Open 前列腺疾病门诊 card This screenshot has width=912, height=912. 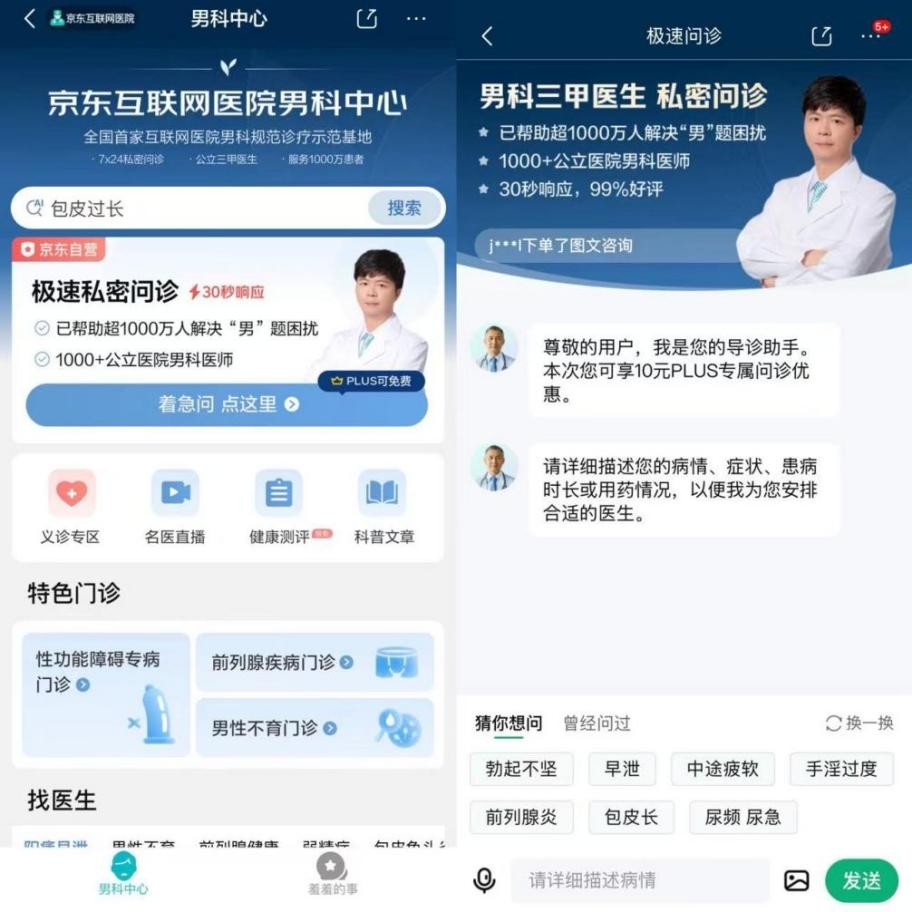(x=314, y=662)
